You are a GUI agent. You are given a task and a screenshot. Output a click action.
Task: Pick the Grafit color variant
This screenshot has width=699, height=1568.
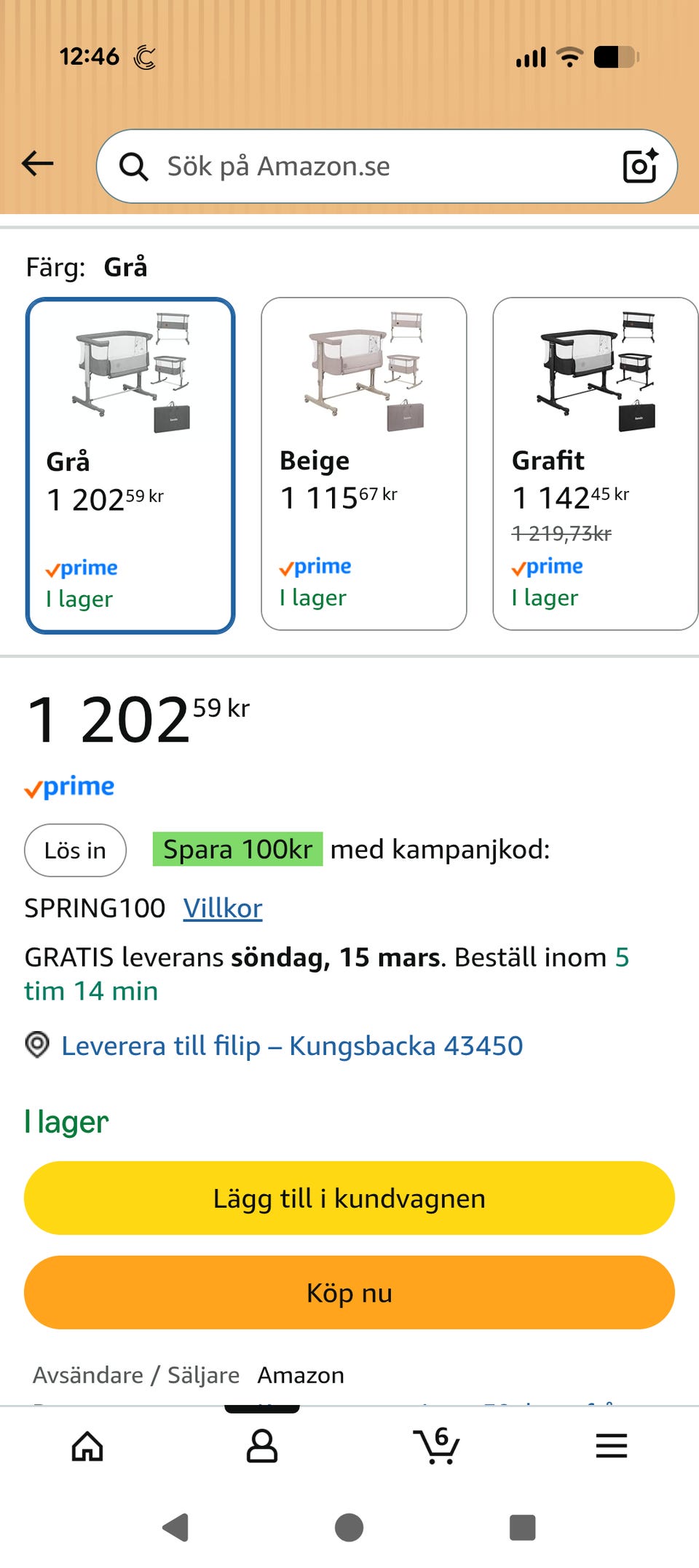[596, 463]
